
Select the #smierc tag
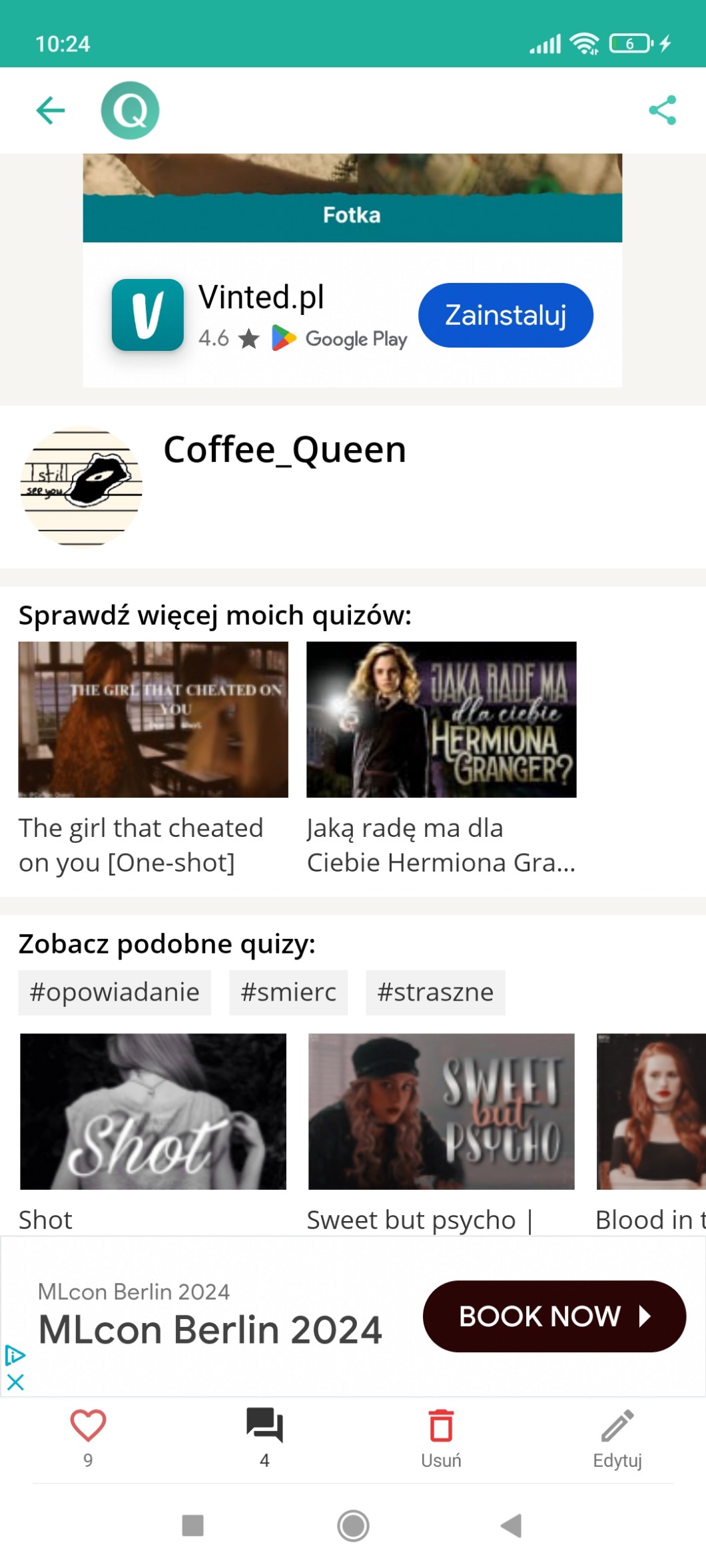(288, 992)
